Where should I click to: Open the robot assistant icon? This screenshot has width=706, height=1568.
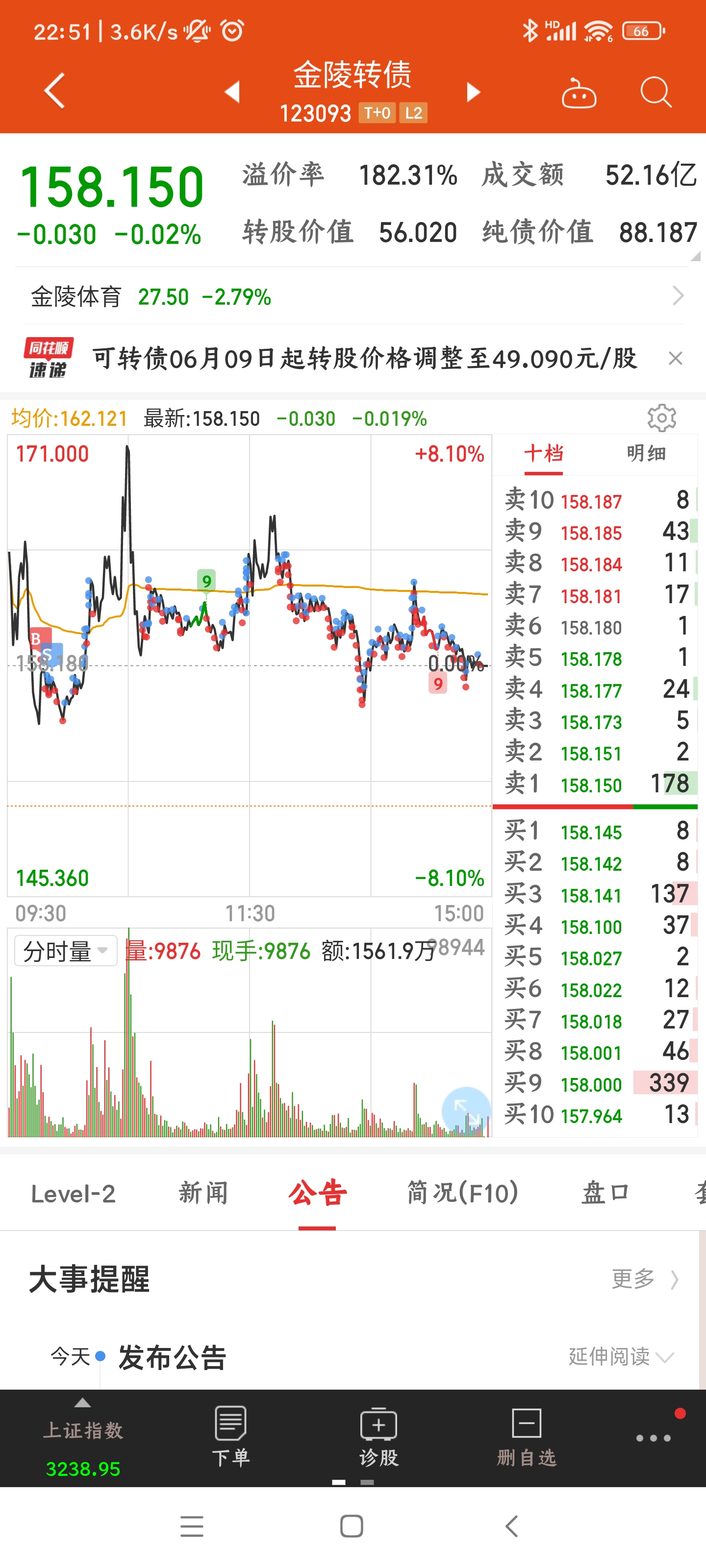tap(579, 93)
